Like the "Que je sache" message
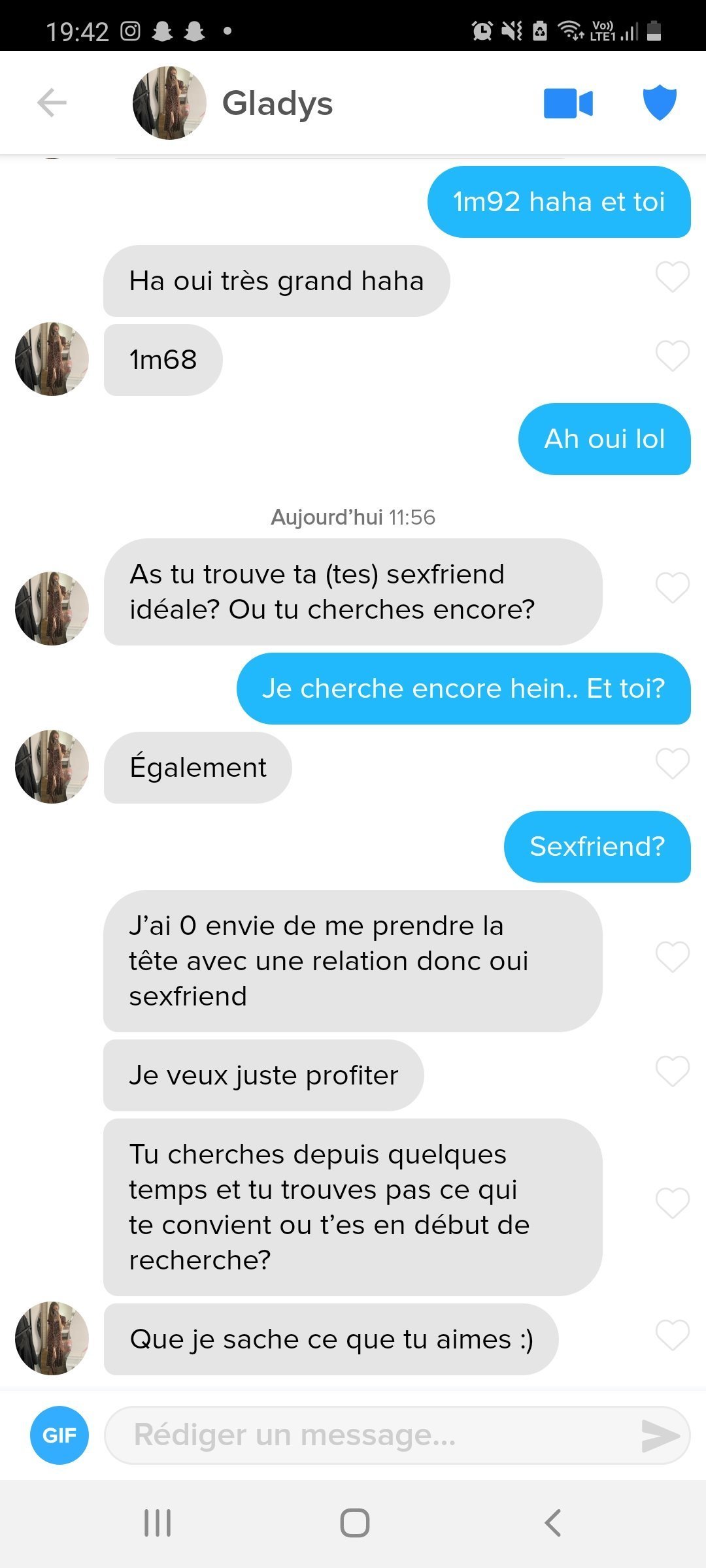Screen dimensions: 706x1568 pos(672,1335)
